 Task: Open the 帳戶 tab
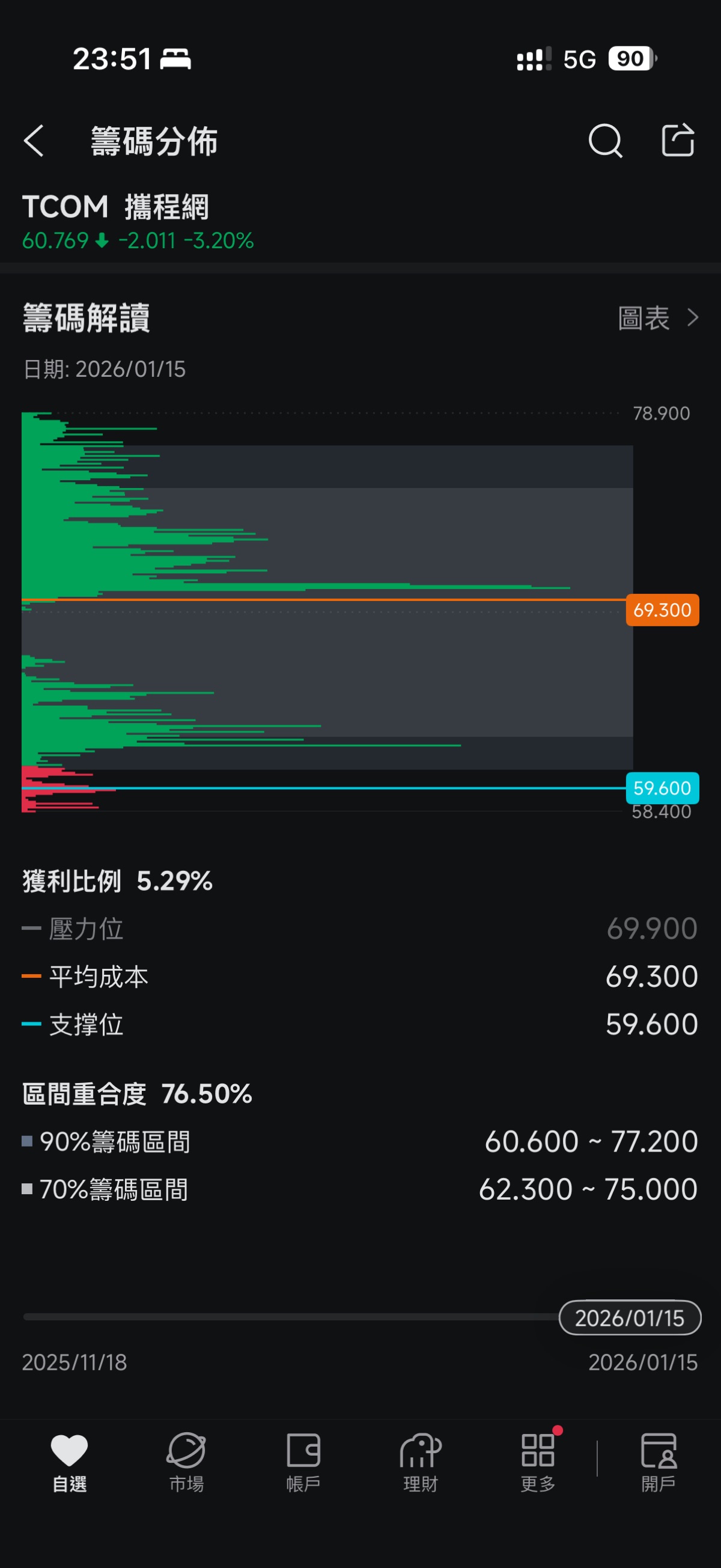click(303, 1462)
